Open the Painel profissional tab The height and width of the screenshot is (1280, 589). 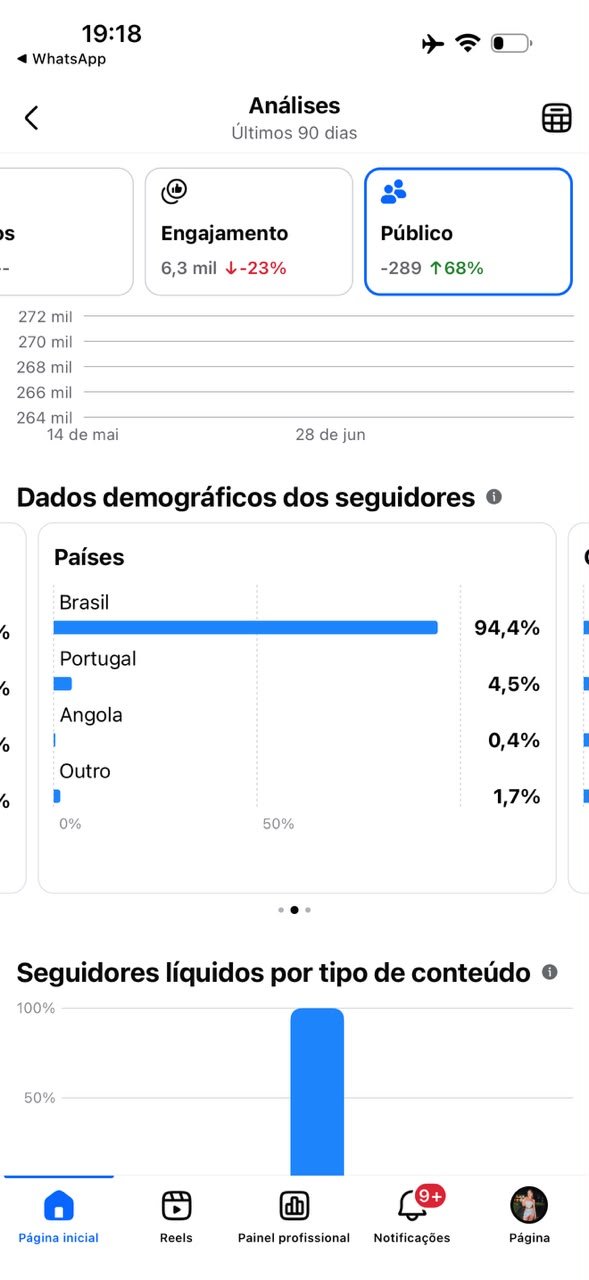coord(294,1216)
